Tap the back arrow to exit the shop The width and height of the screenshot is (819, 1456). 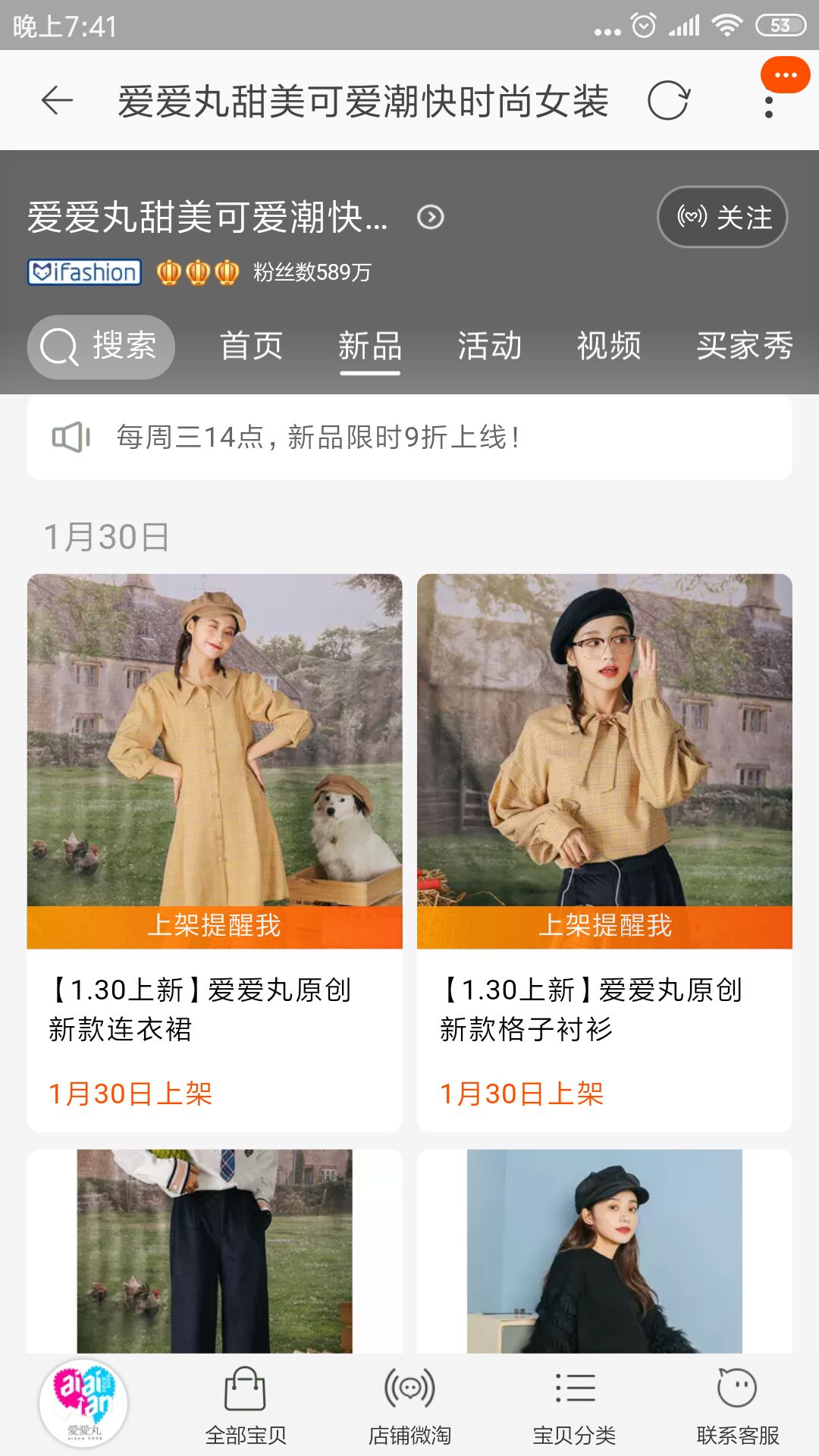click(x=55, y=101)
